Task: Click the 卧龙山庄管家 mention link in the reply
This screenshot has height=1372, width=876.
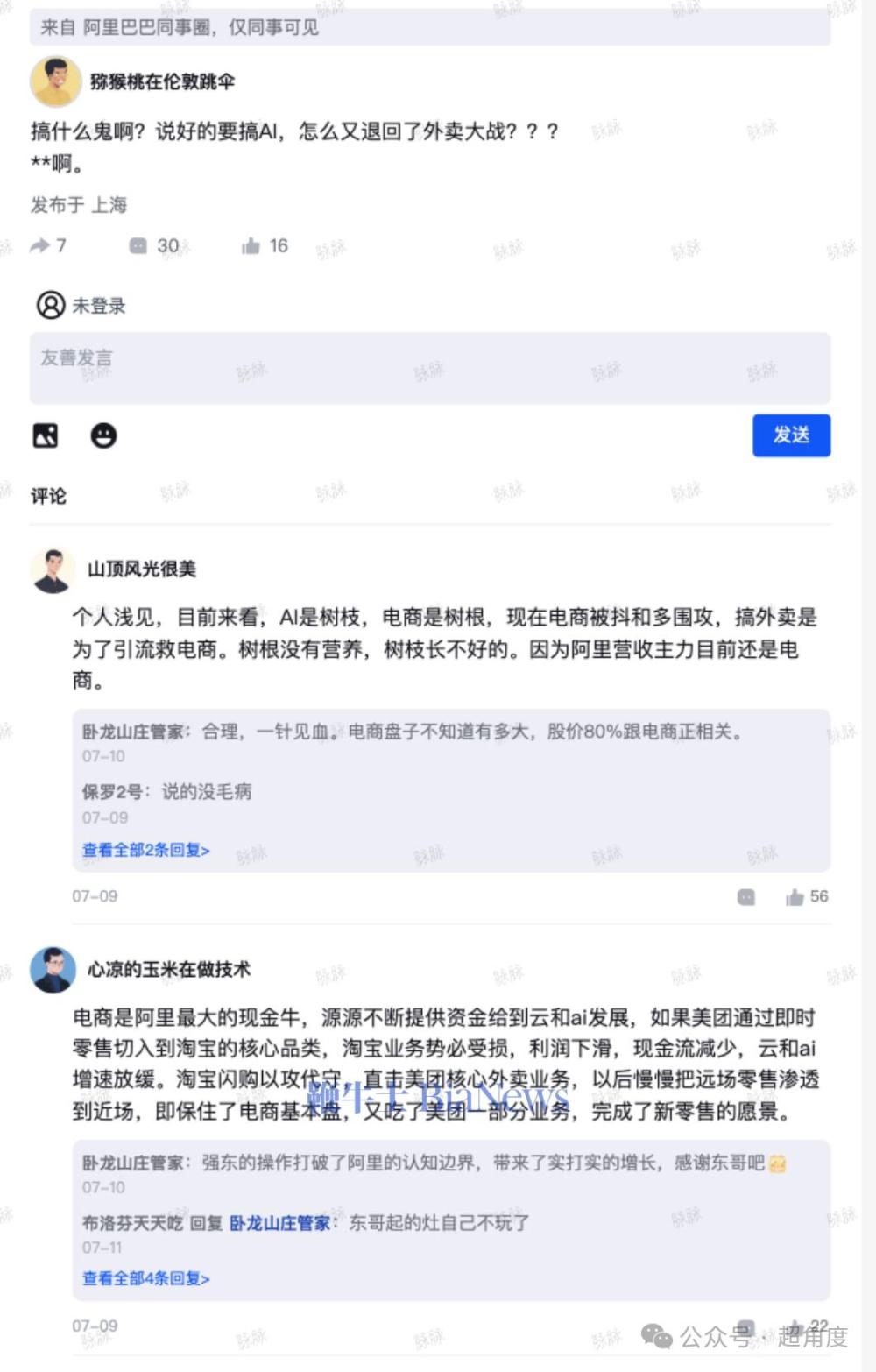Action: [x=279, y=1222]
